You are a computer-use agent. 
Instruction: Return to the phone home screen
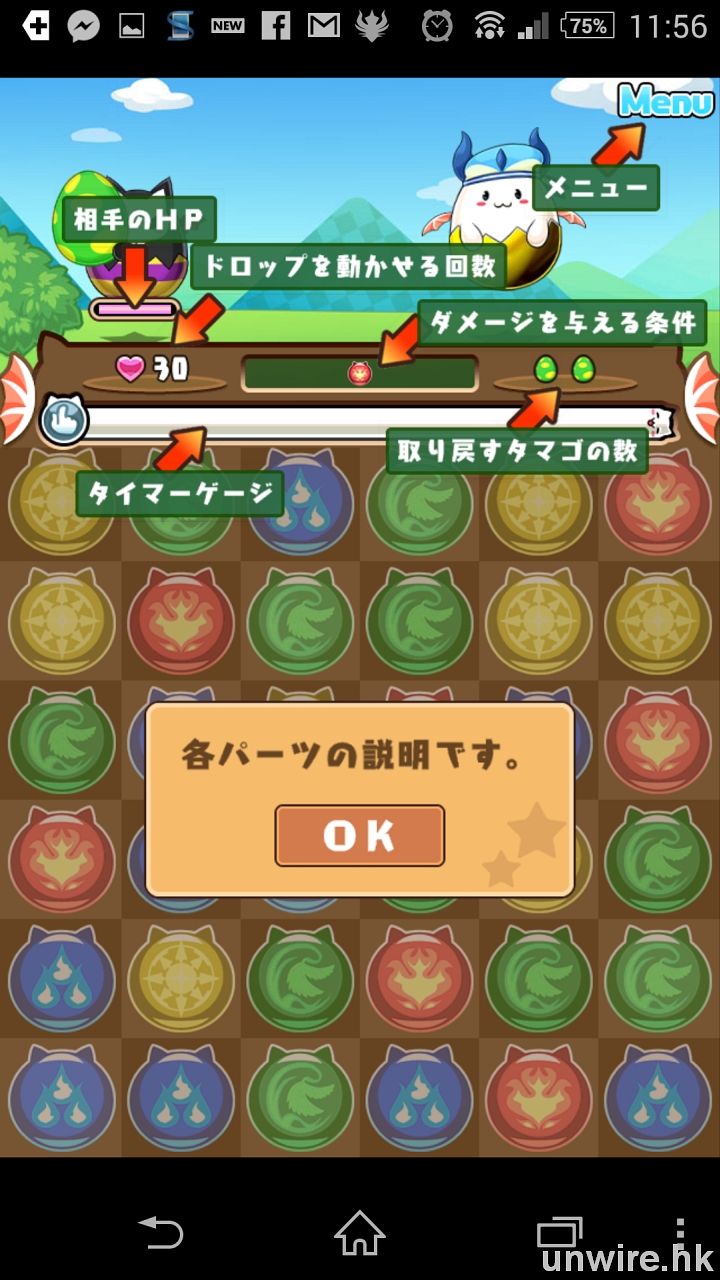point(359,1232)
